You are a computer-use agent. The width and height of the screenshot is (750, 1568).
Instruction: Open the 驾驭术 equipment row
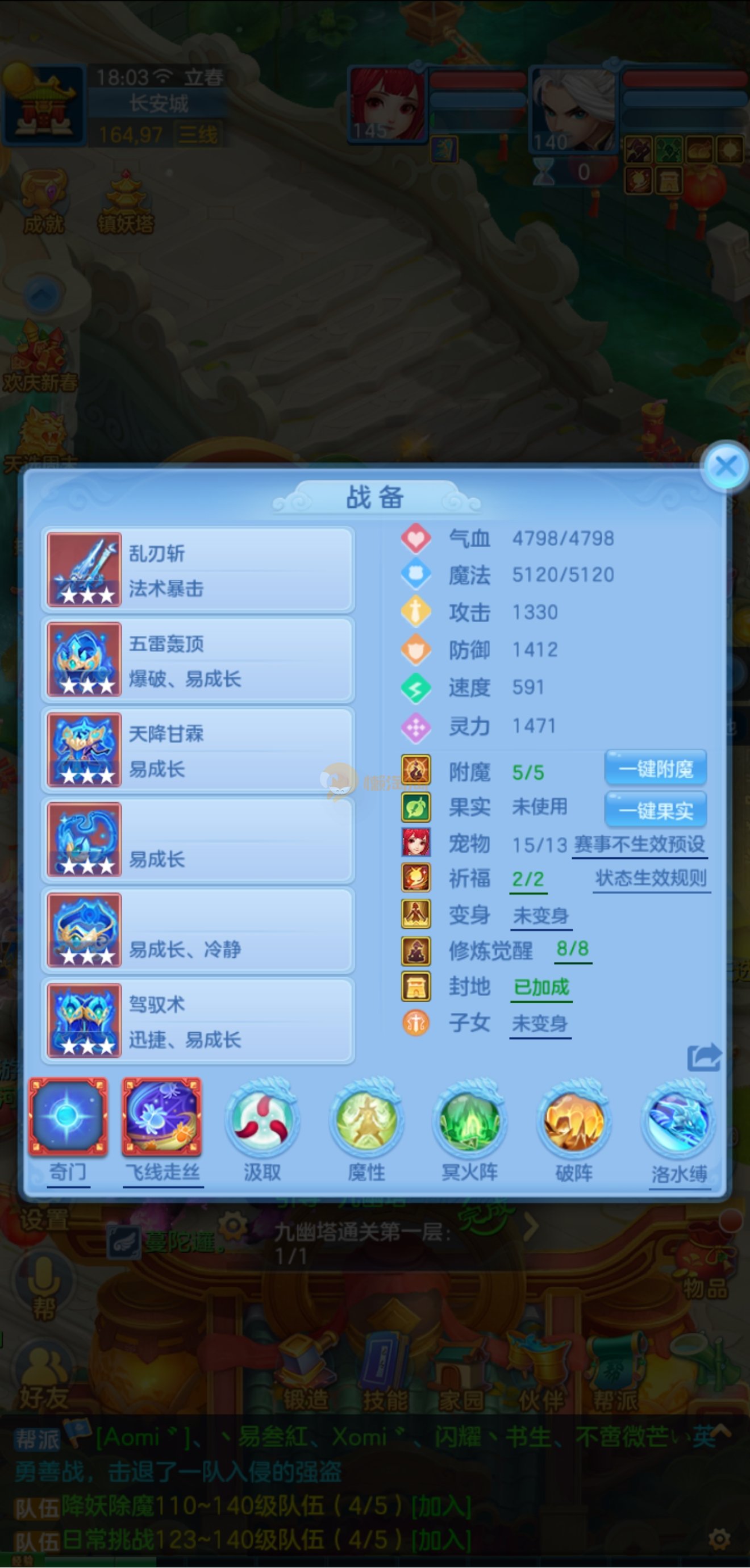coord(198,1021)
